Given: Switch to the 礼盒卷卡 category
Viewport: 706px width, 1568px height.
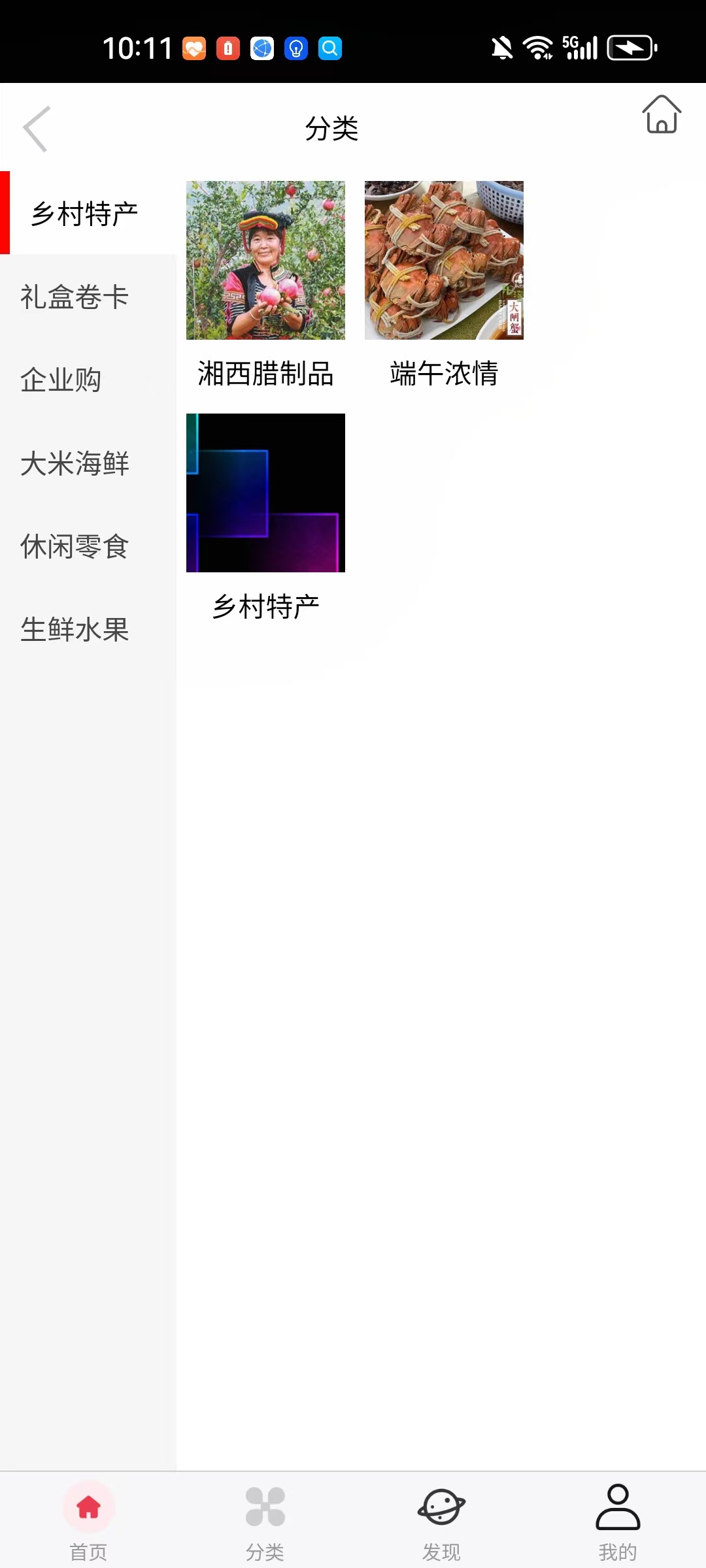Looking at the screenshot, I should point(74,296).
